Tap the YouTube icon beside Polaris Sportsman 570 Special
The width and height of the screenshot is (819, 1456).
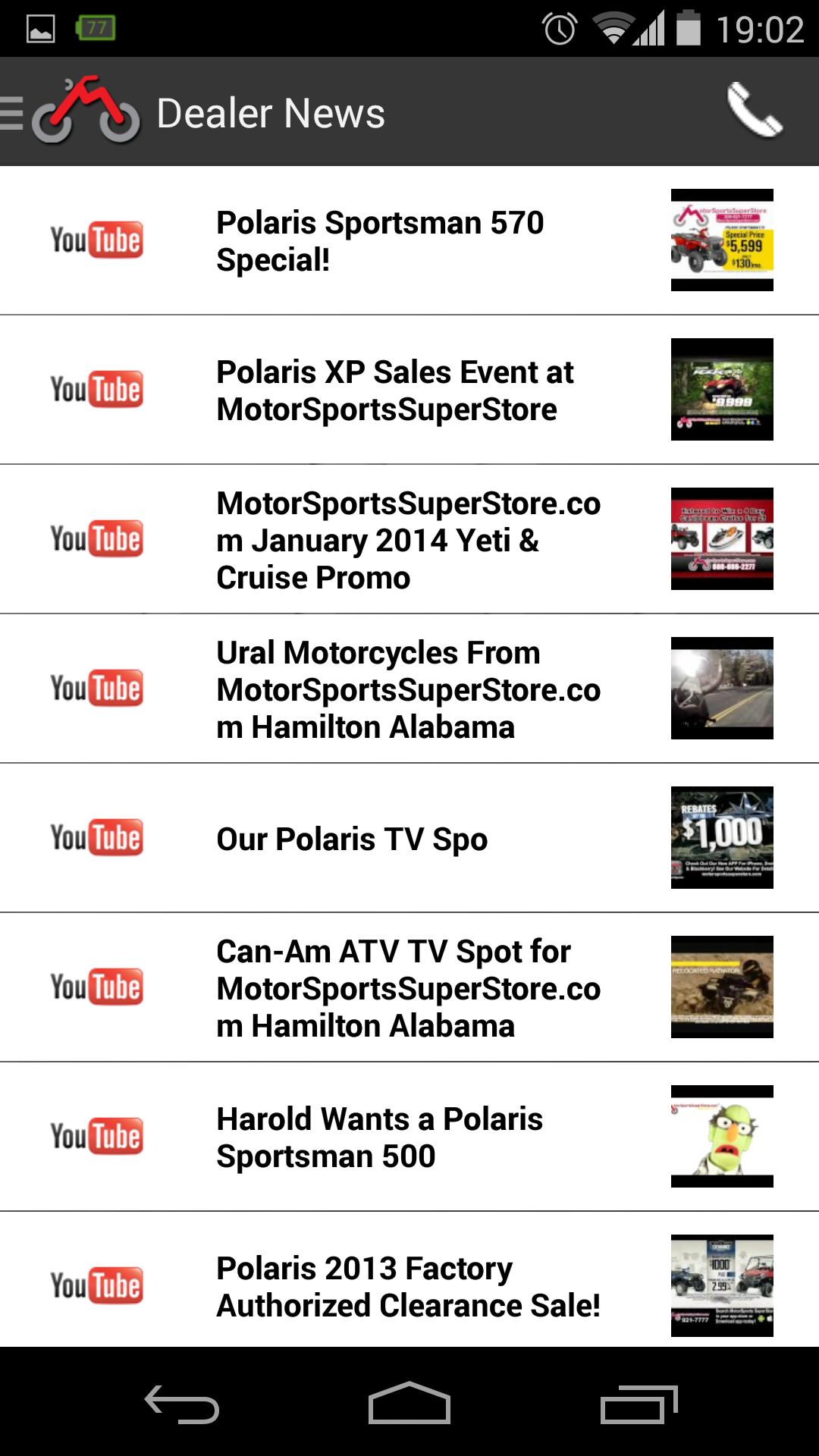pos(97,239)
